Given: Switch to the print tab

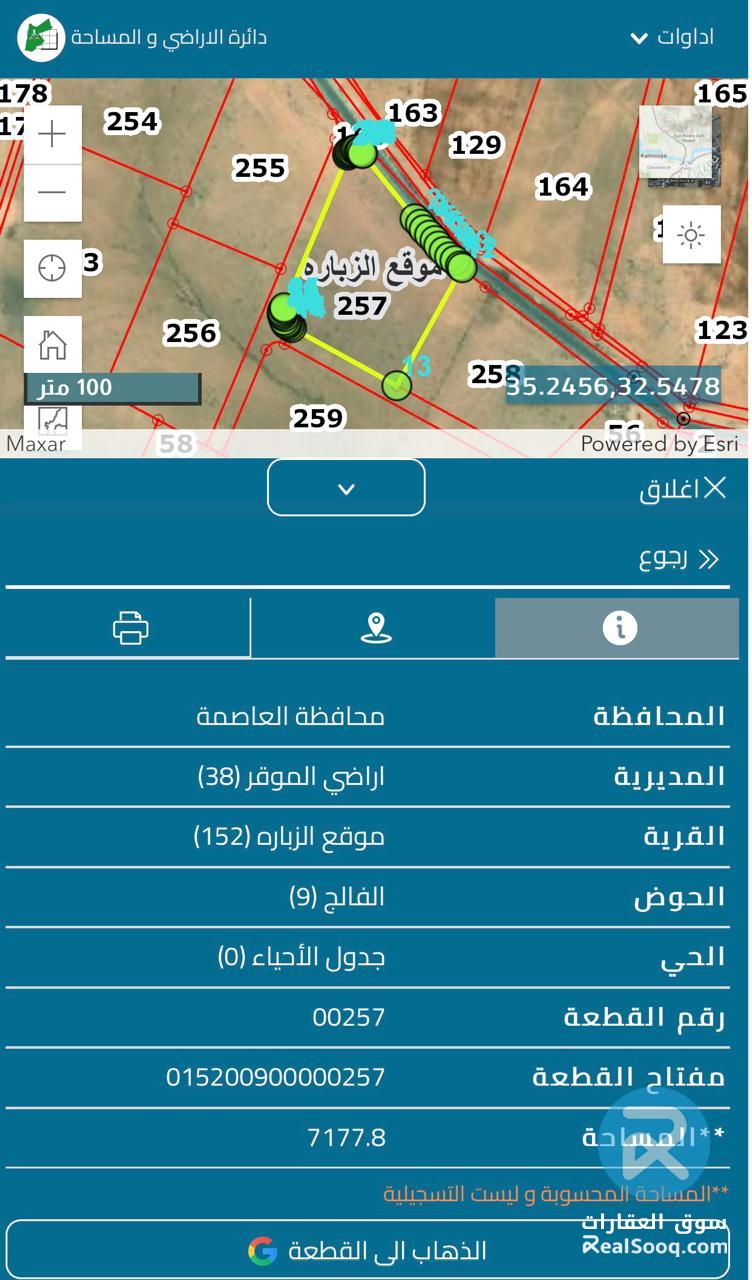Looking at the screenshot, I should pos(130,628).
